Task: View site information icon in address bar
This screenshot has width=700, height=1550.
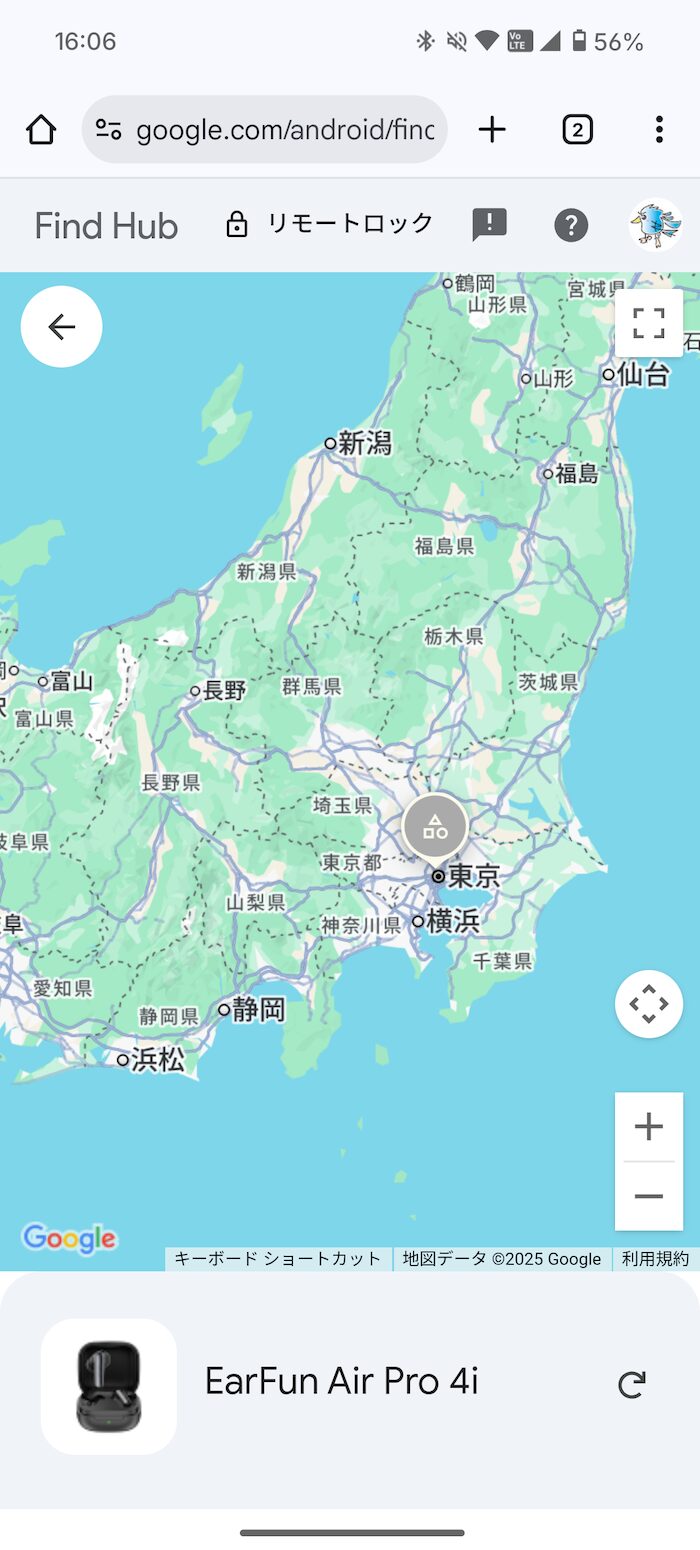Action: 108,129
